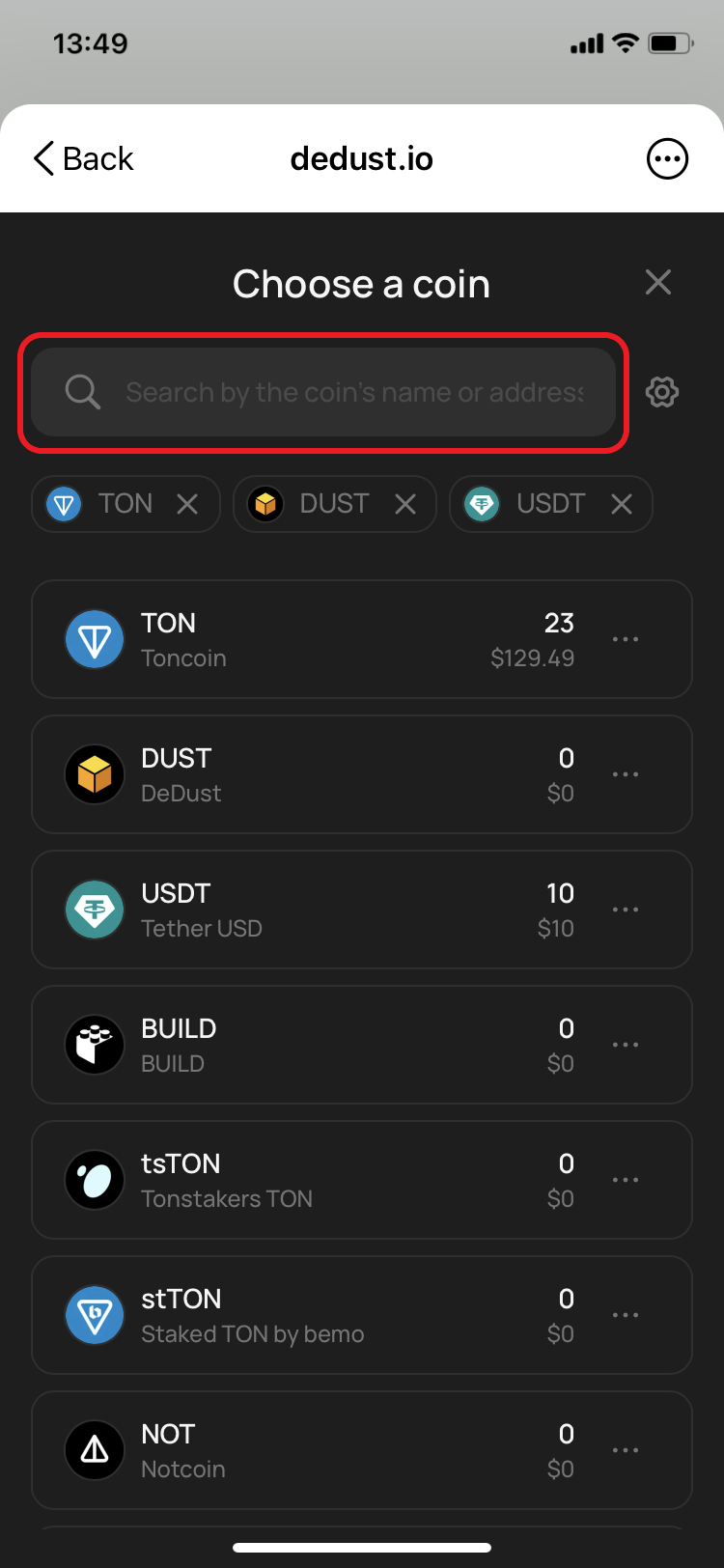Choose tsTON Tonstakers TON
The image size is (724, 1568).
click(x=319, y=1180)
